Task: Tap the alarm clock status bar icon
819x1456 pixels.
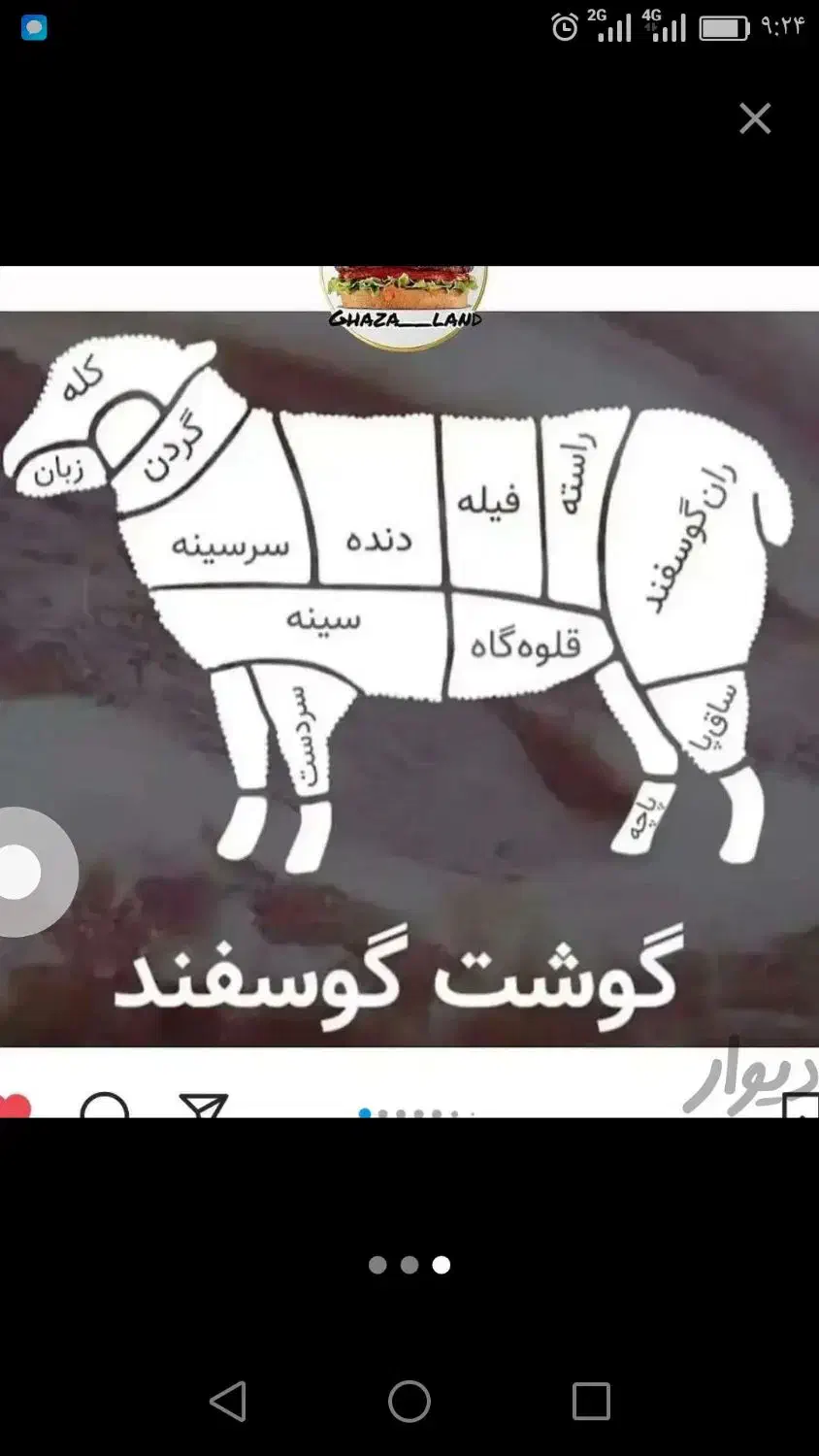Action: point(563,29)
